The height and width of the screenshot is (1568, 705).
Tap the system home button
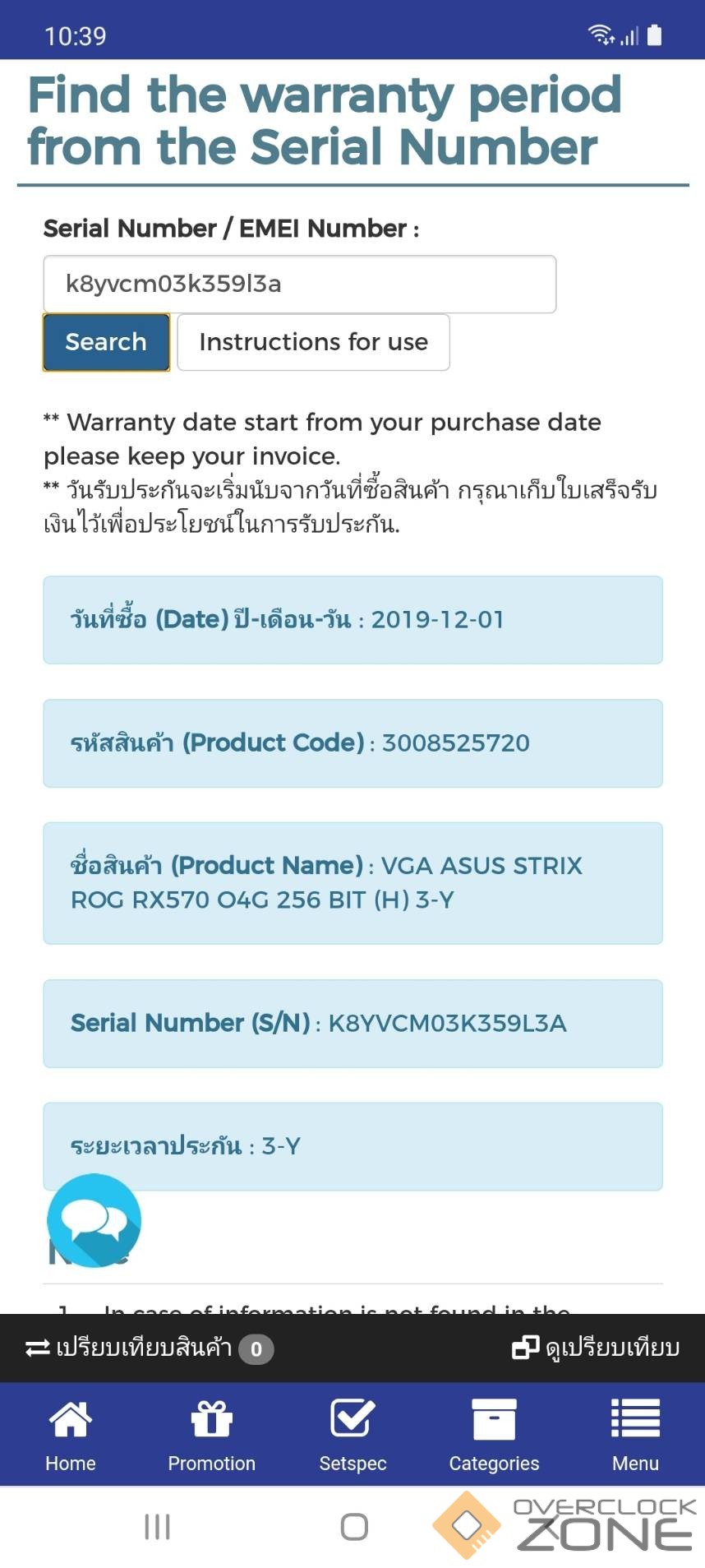pyautogui.click(x=354, y=1527)
